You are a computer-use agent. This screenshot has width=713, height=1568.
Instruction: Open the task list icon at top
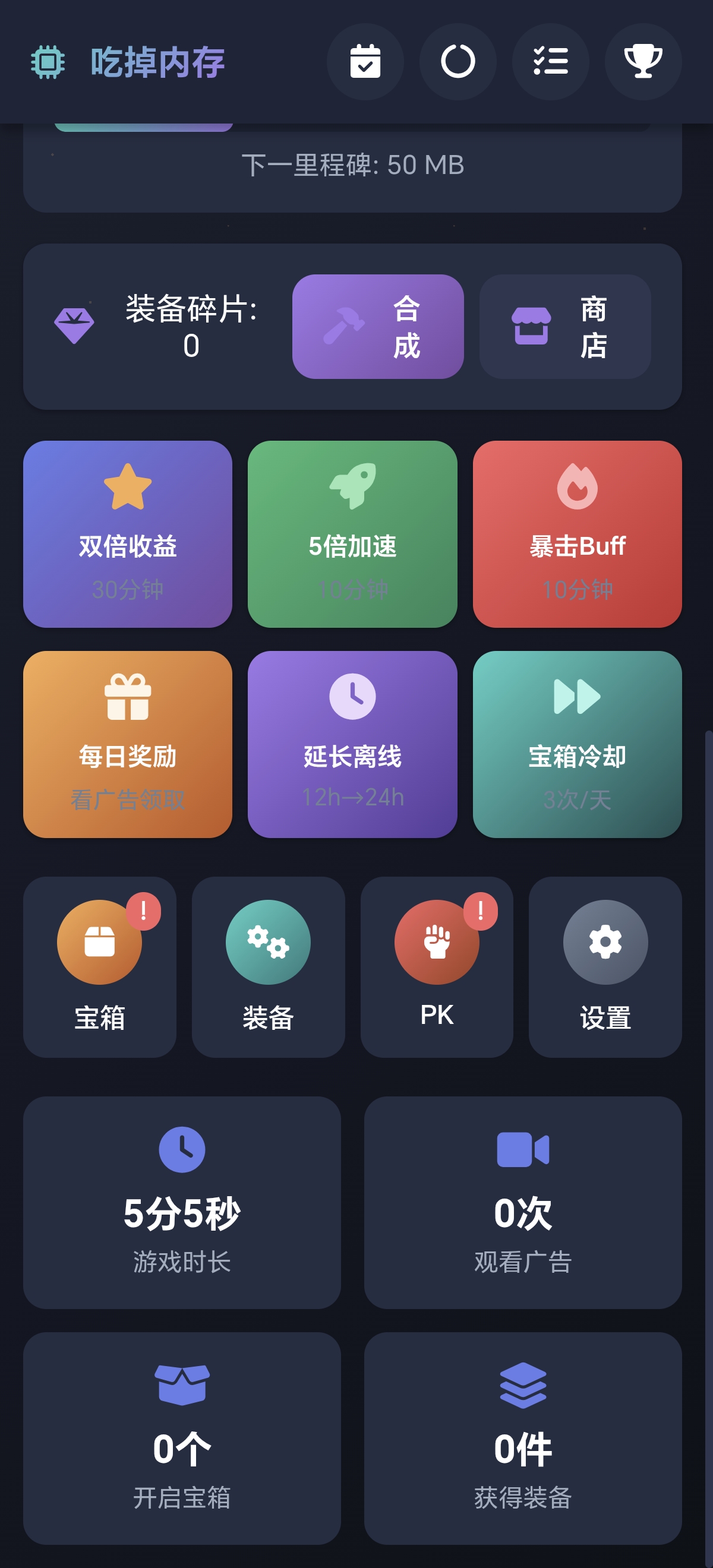[551, 62]
